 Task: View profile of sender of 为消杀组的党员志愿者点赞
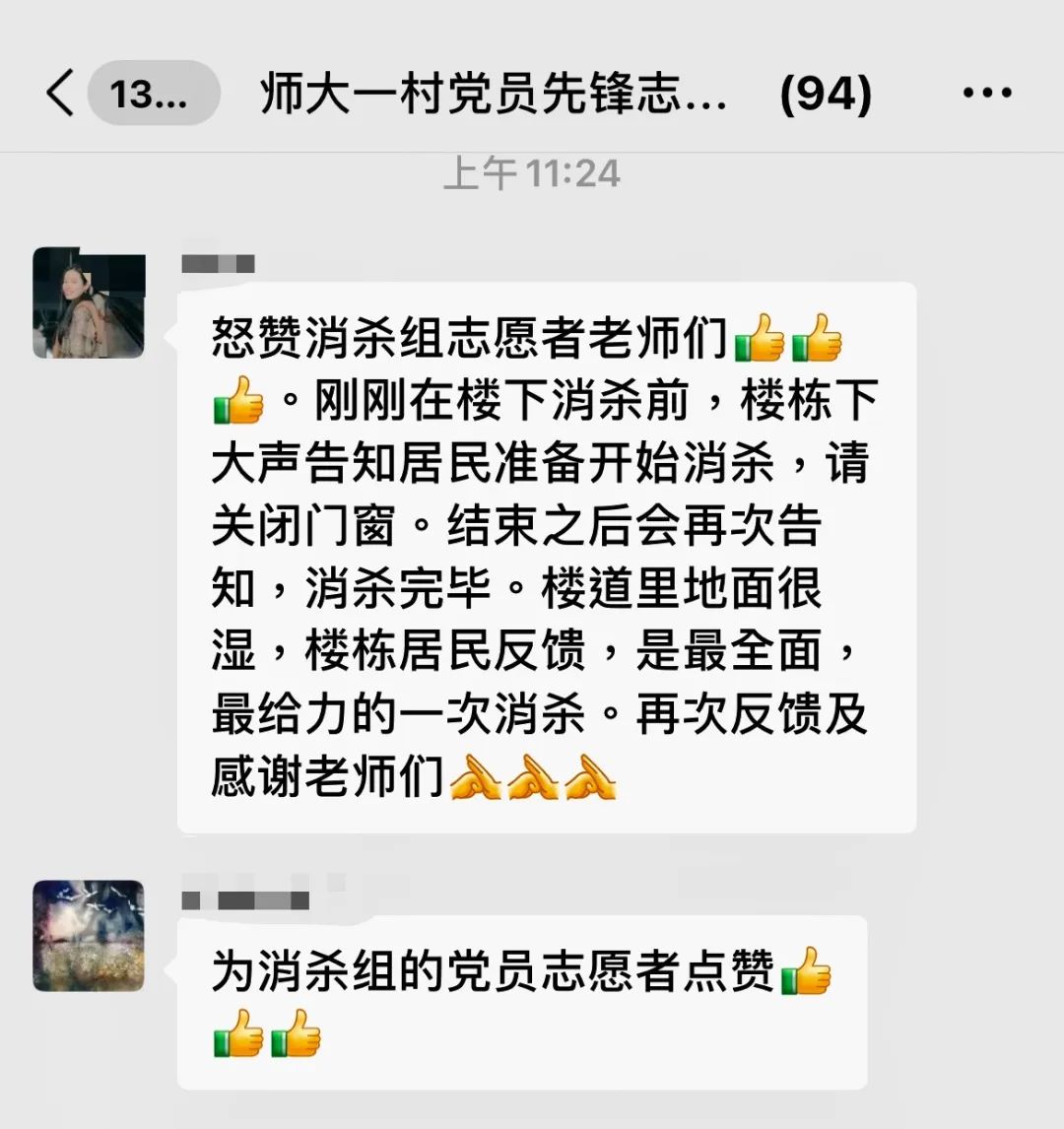point(89,935)
